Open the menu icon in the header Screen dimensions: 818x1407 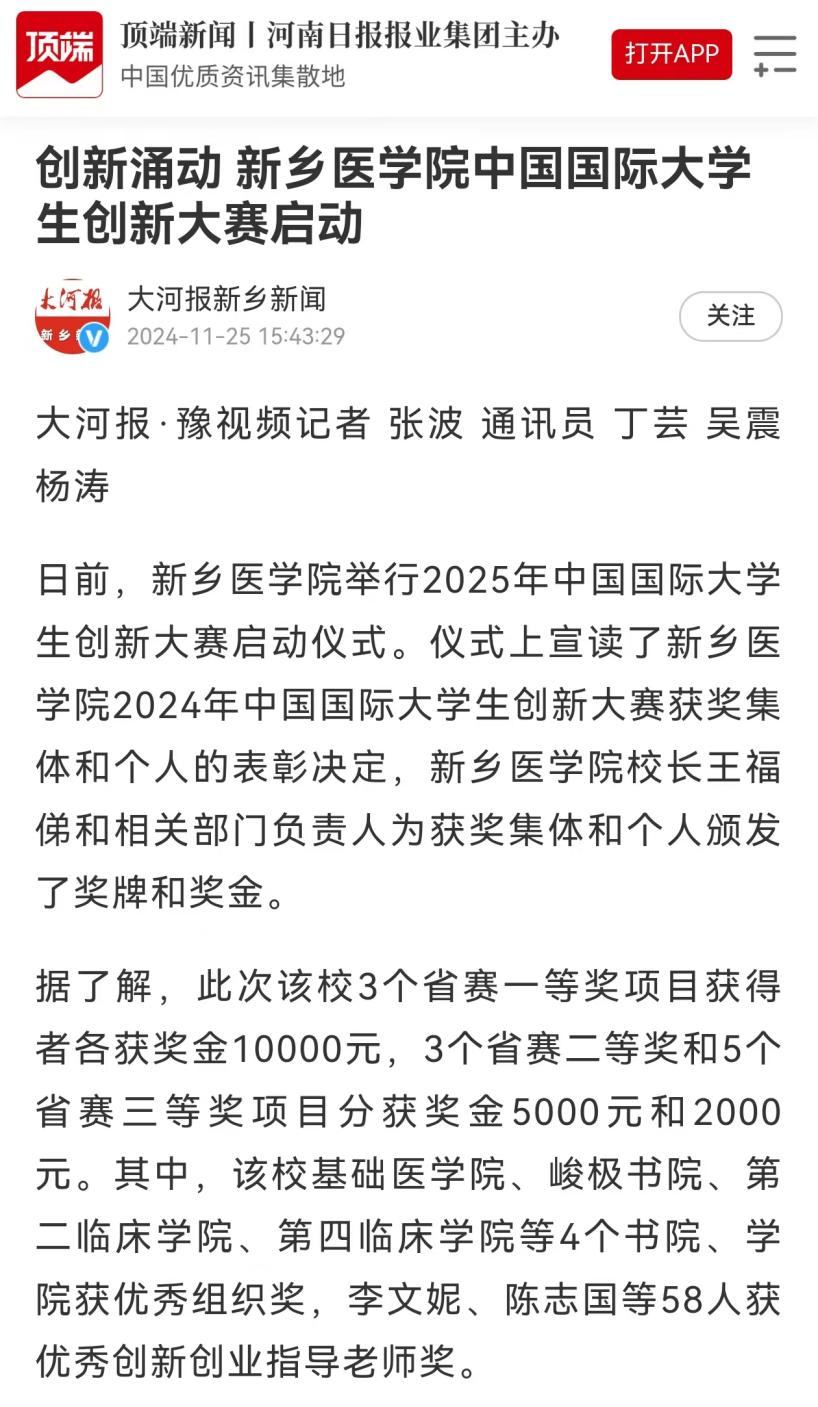pos(774,55)
